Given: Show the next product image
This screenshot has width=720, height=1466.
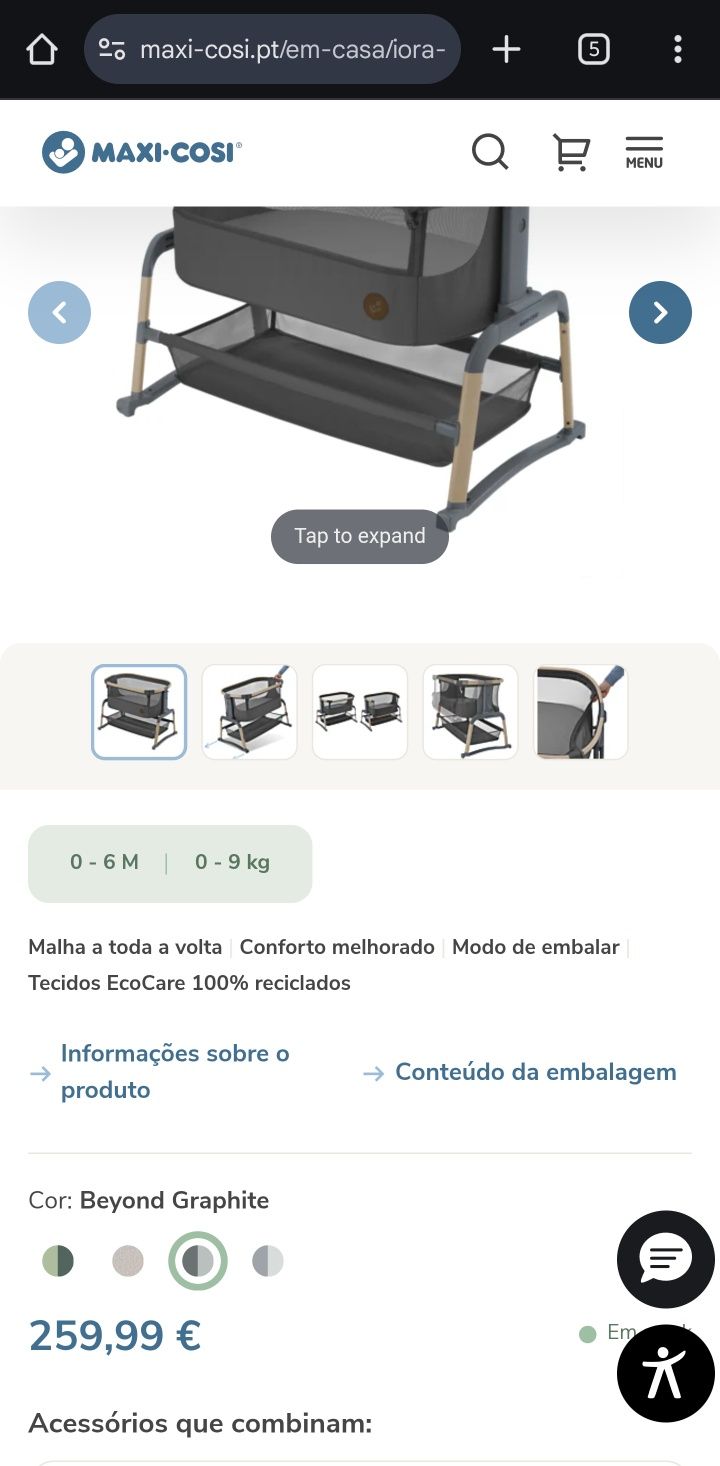Looking at the screenshot, I should pyautogui.click(x=660, y=313).
